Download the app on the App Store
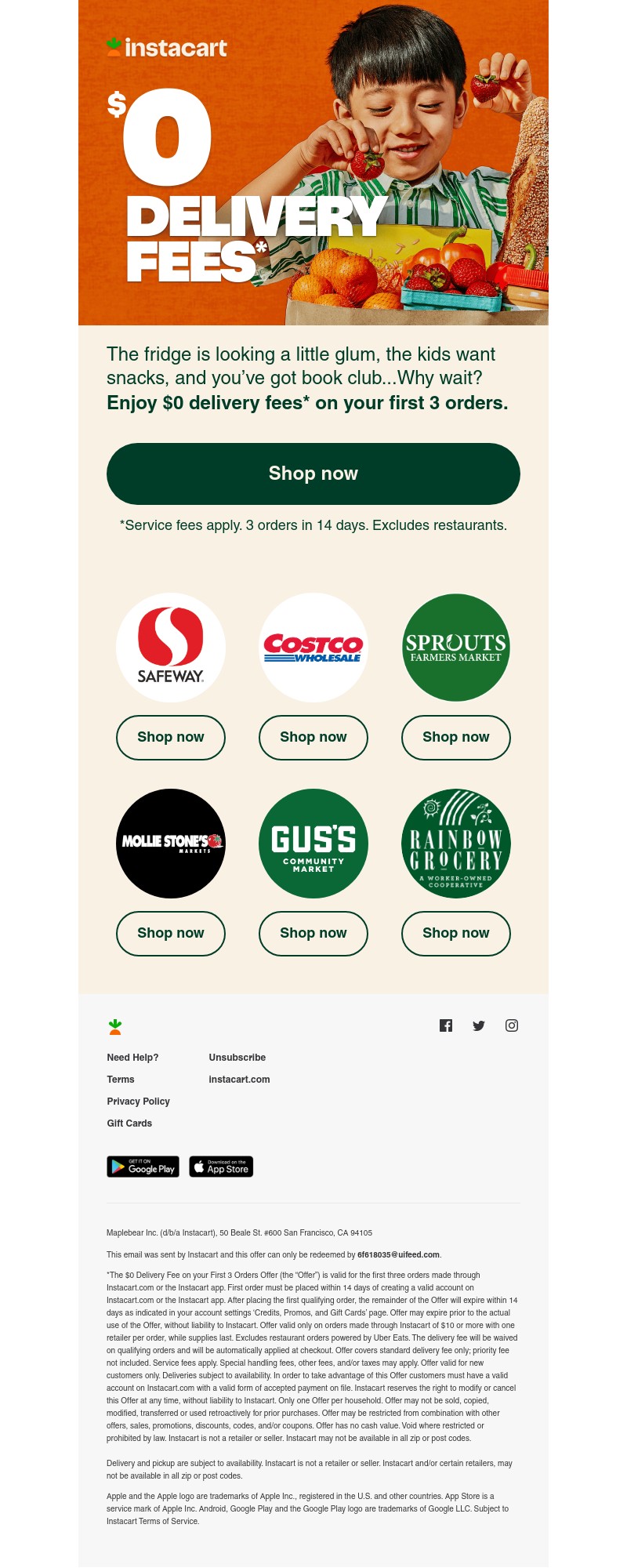Screen dimensions: 627x1568 (x=221, y=1167)
